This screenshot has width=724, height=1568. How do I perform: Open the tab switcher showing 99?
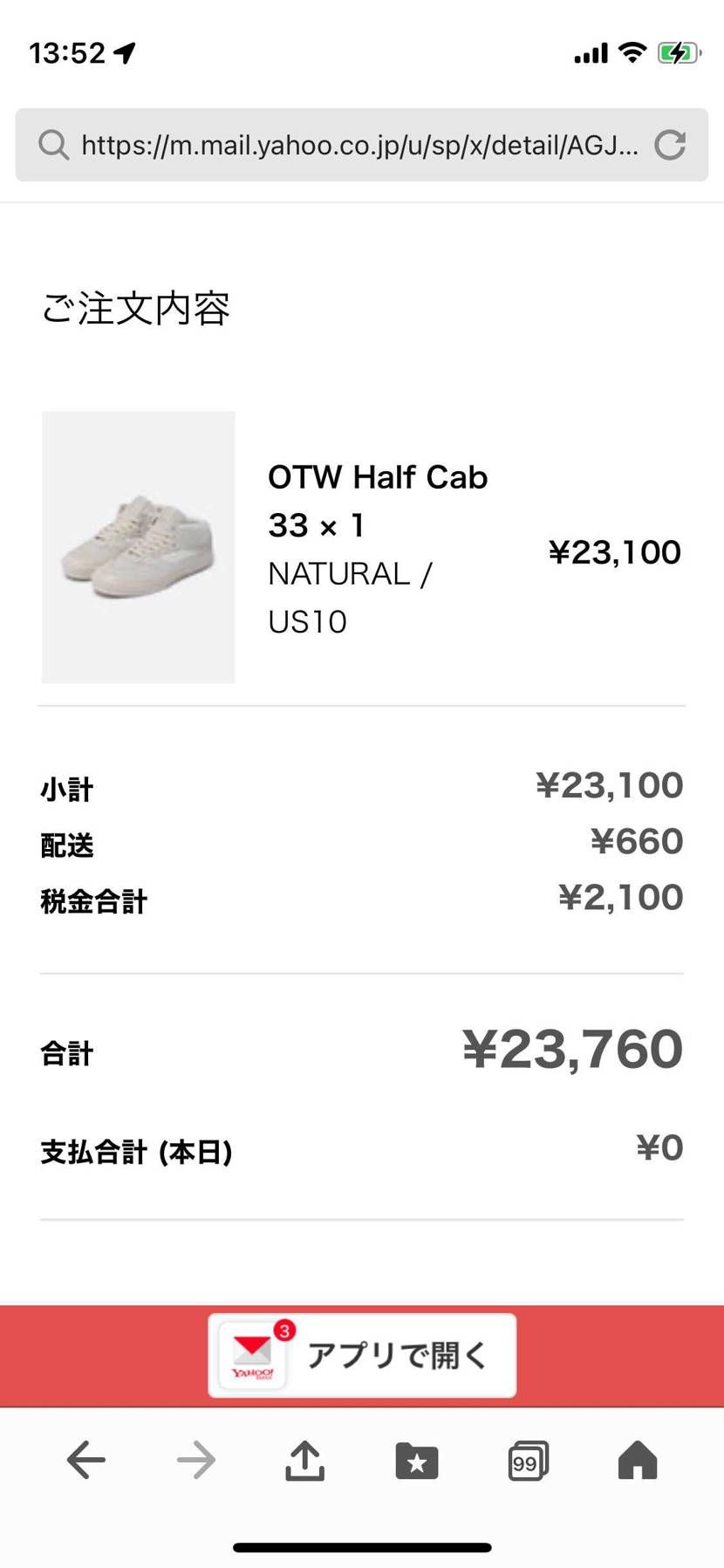pos(528,1460)
